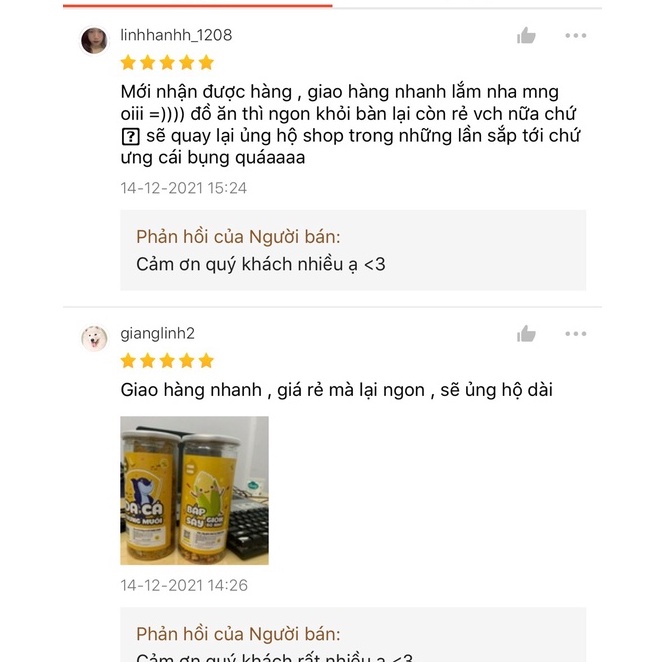View the photo attached to gianglinh2's review

coord(194,490)
